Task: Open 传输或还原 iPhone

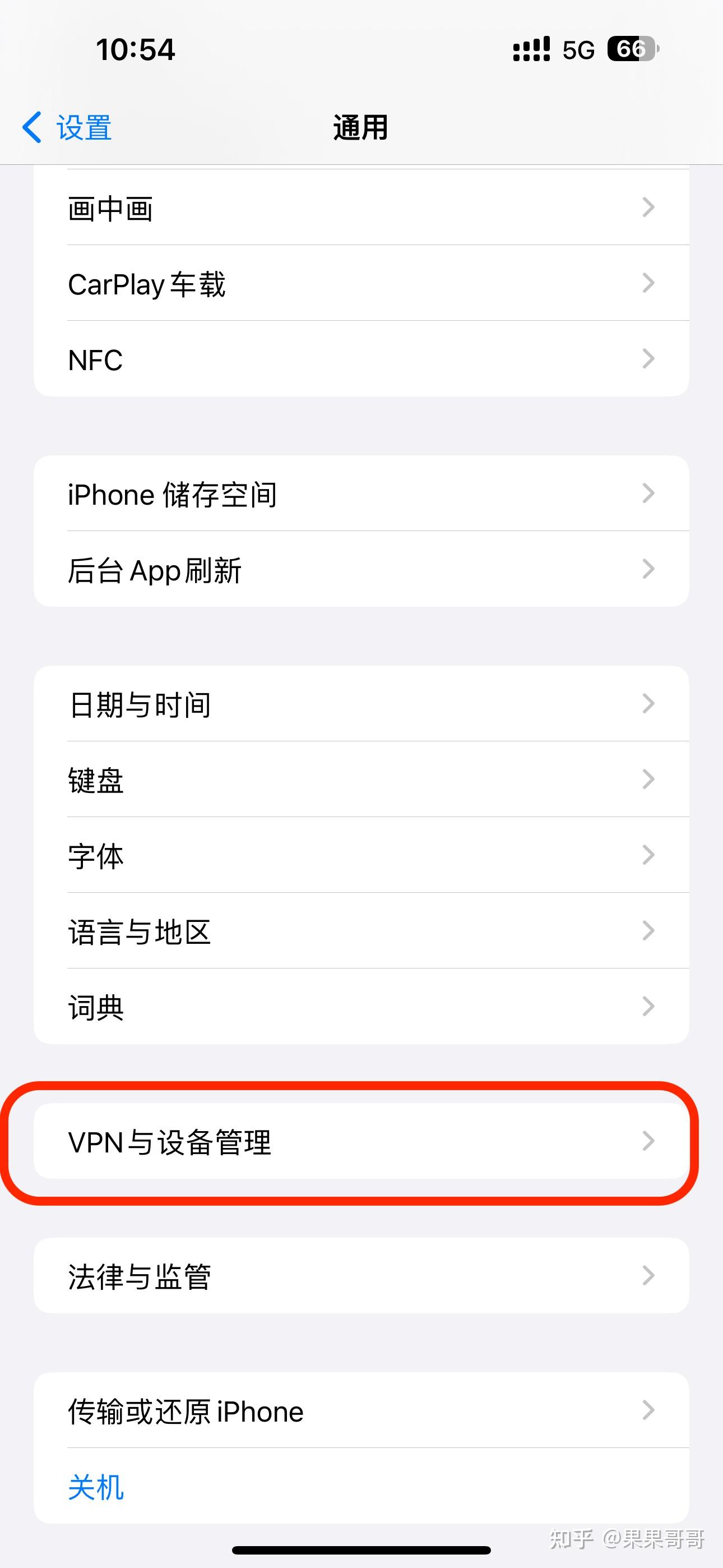Action: coord(360,1410)
